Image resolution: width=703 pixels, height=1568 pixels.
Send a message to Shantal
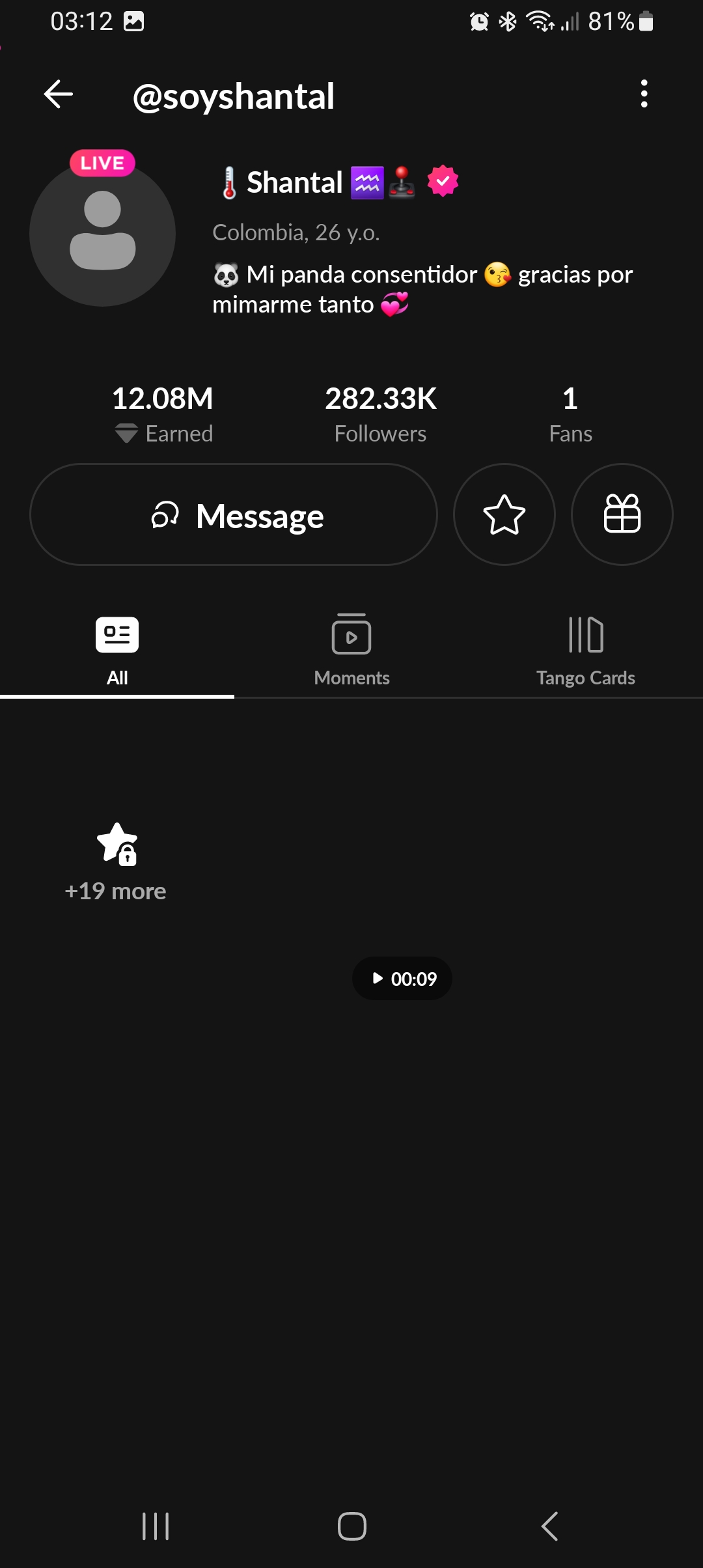[234, 515]
